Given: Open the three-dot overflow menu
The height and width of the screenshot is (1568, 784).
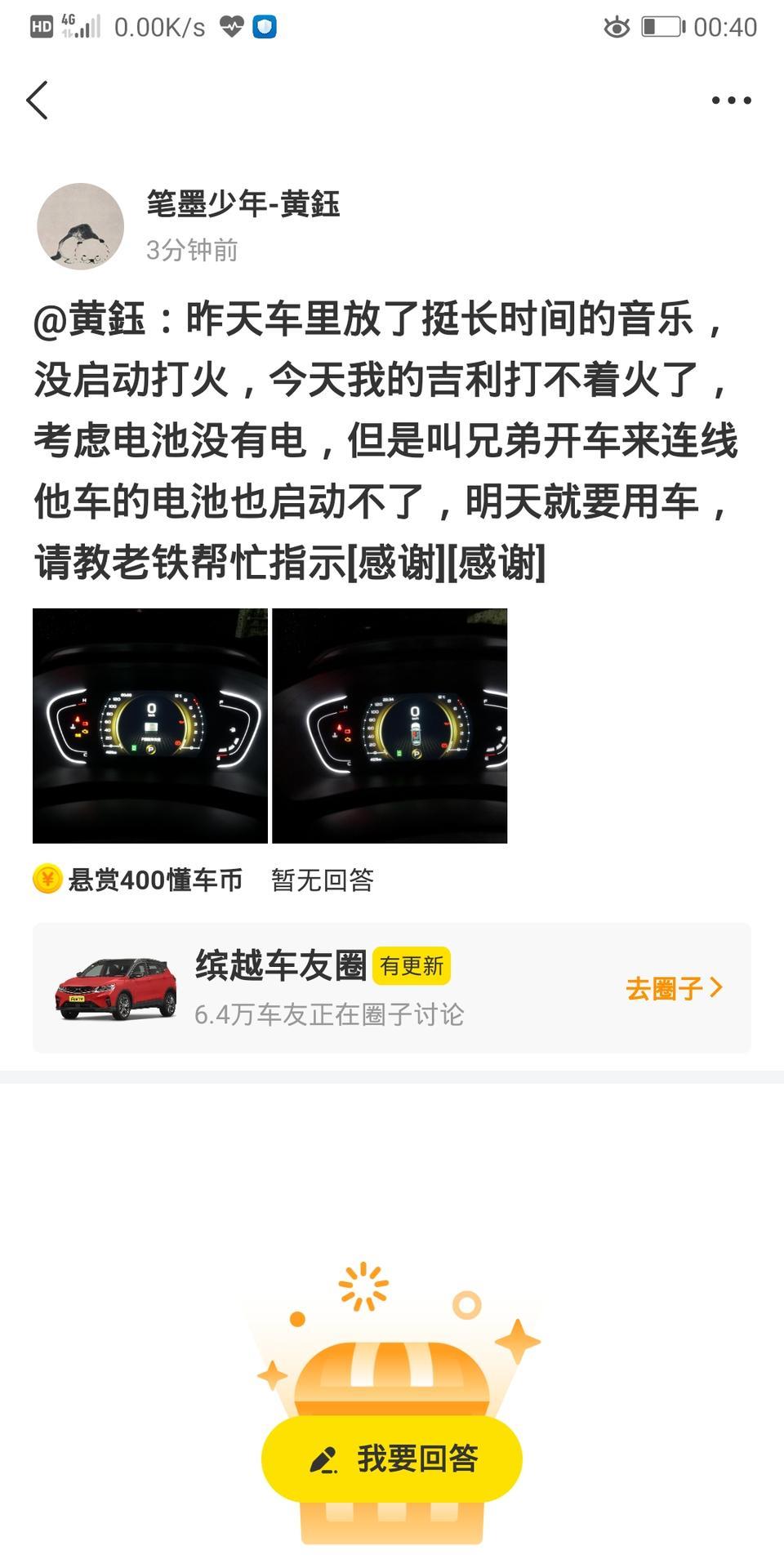Looking at the screenshot, I should click(x=731, y=100).
